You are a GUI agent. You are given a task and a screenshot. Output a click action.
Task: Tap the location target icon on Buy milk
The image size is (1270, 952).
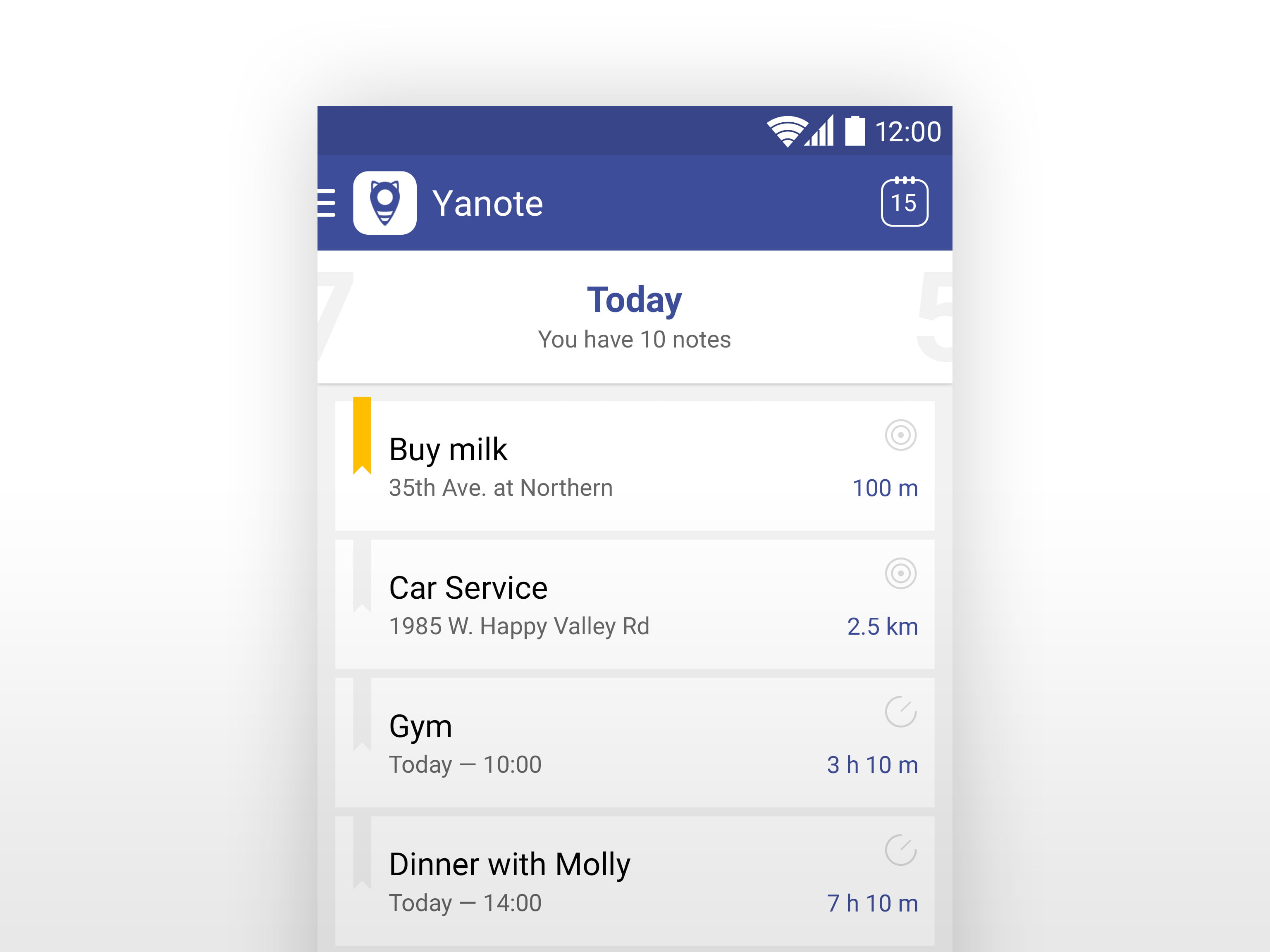tap(900, 435)
